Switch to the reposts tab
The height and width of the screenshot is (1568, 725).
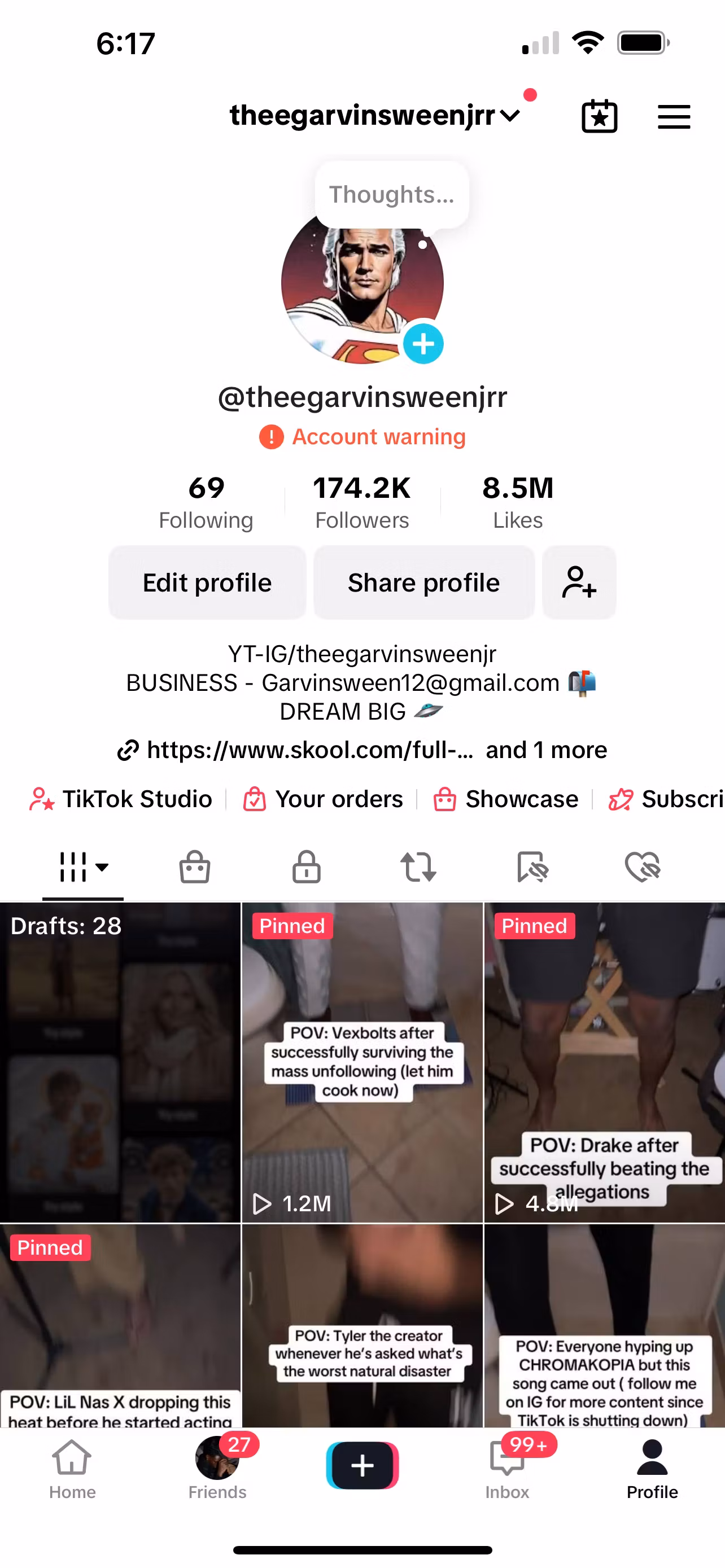pyautogui.click(x=418, y=867)
